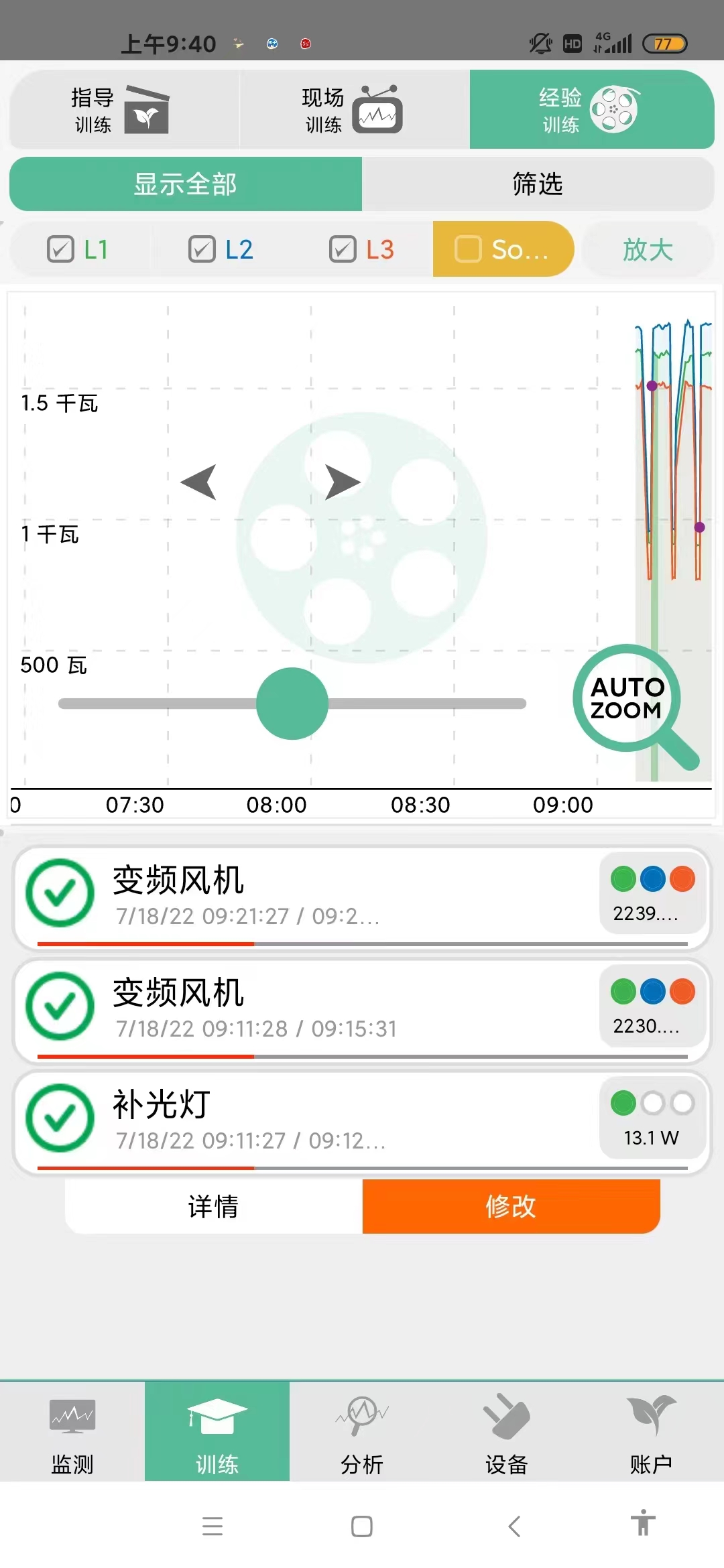
Task: Tap the green slider knob on chart
Action: 292,704
